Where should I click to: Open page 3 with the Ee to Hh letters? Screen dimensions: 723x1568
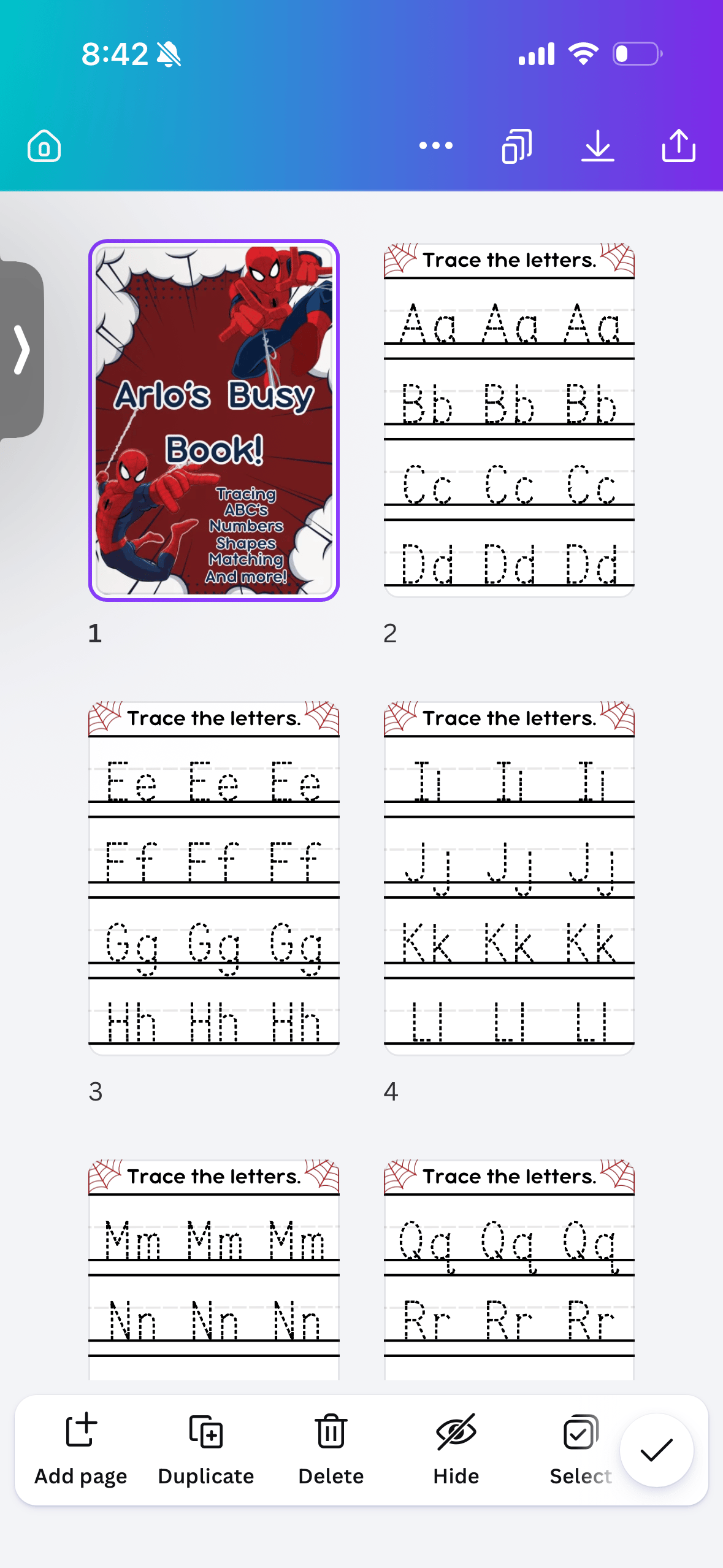coord(214,878)
